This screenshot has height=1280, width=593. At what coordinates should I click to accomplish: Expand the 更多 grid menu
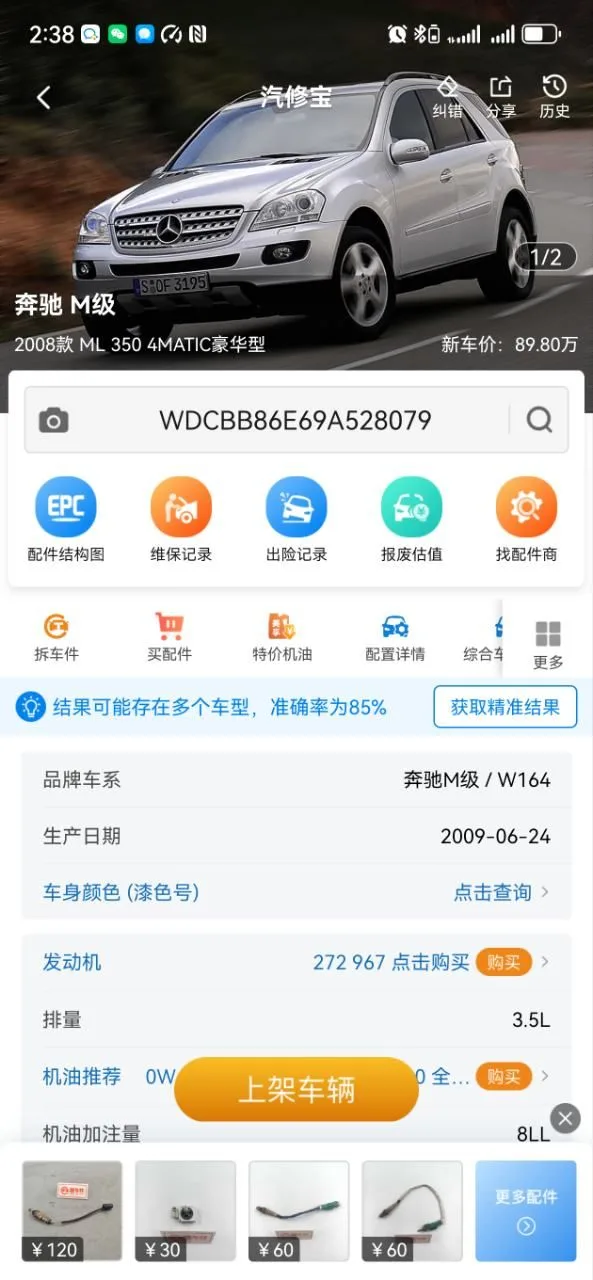click(548, 645)
